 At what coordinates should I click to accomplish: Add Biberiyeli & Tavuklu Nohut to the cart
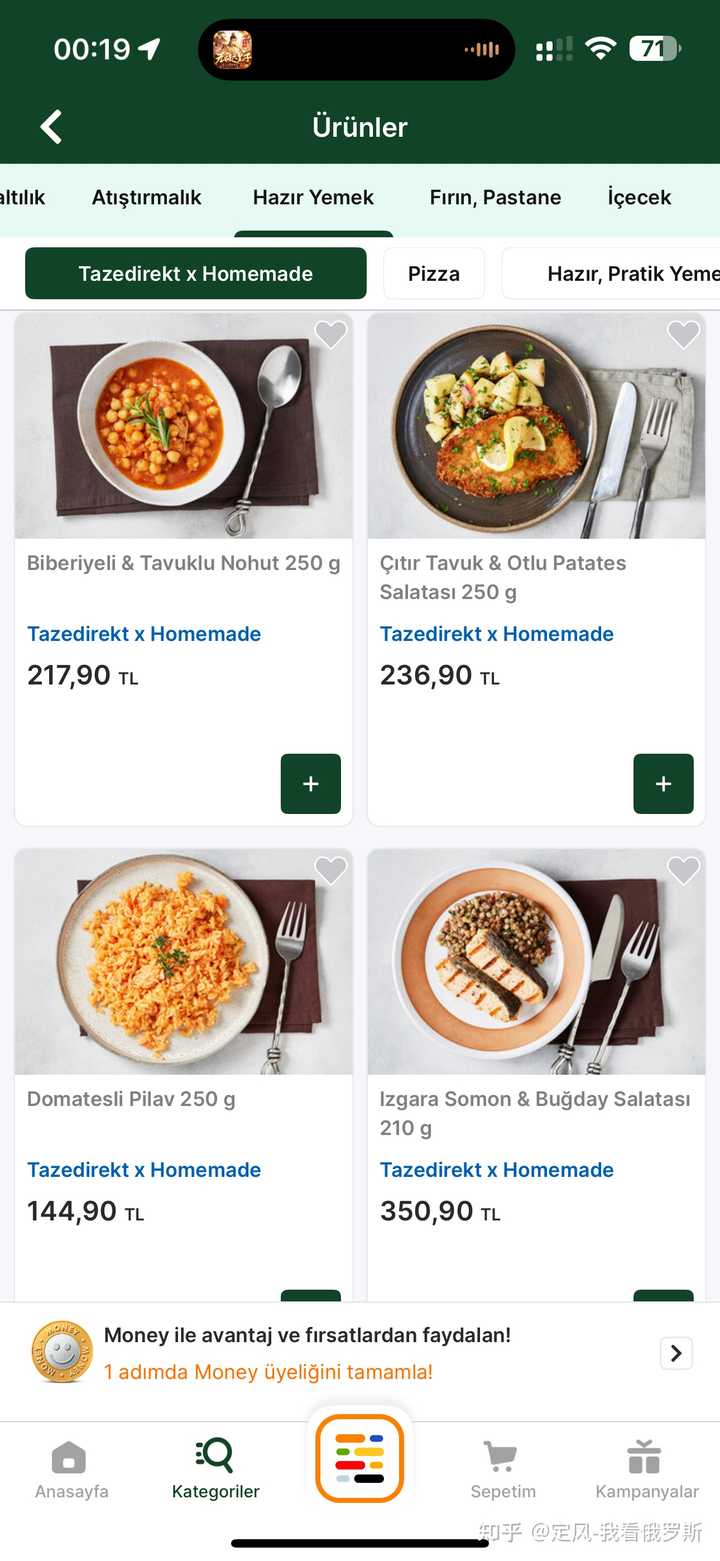tap(310, 784)
